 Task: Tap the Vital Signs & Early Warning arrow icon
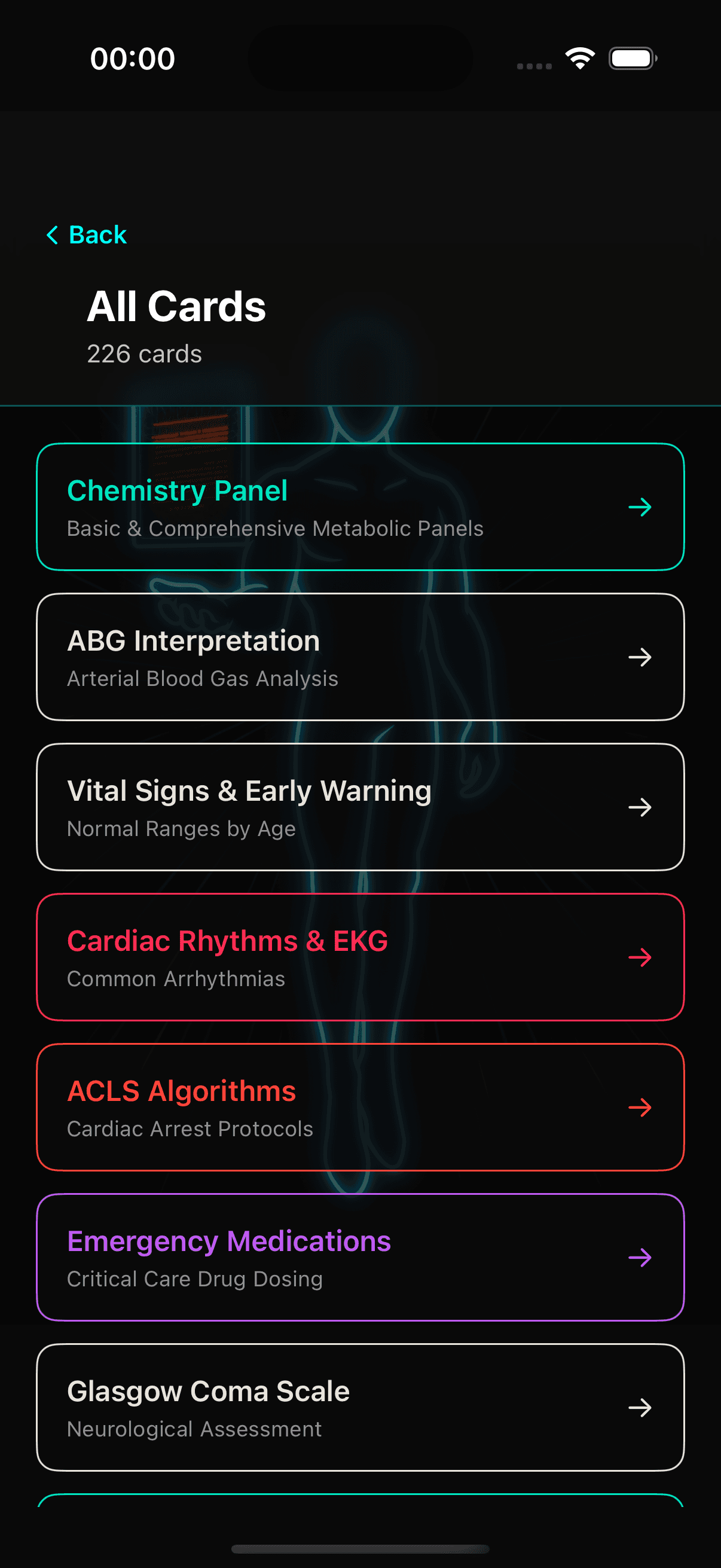[641, 807]
